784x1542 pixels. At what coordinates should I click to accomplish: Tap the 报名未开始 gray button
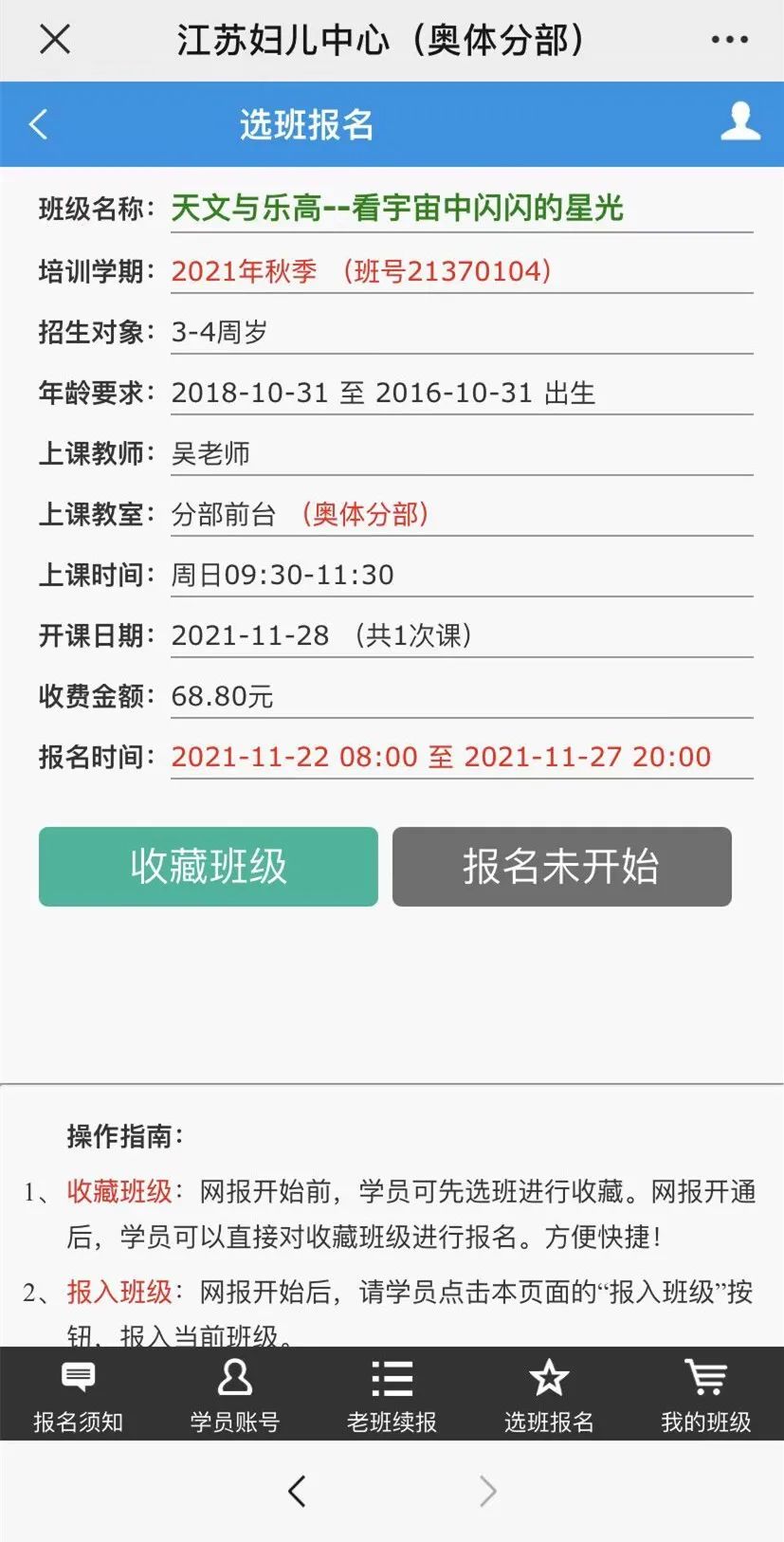[562, 866]
